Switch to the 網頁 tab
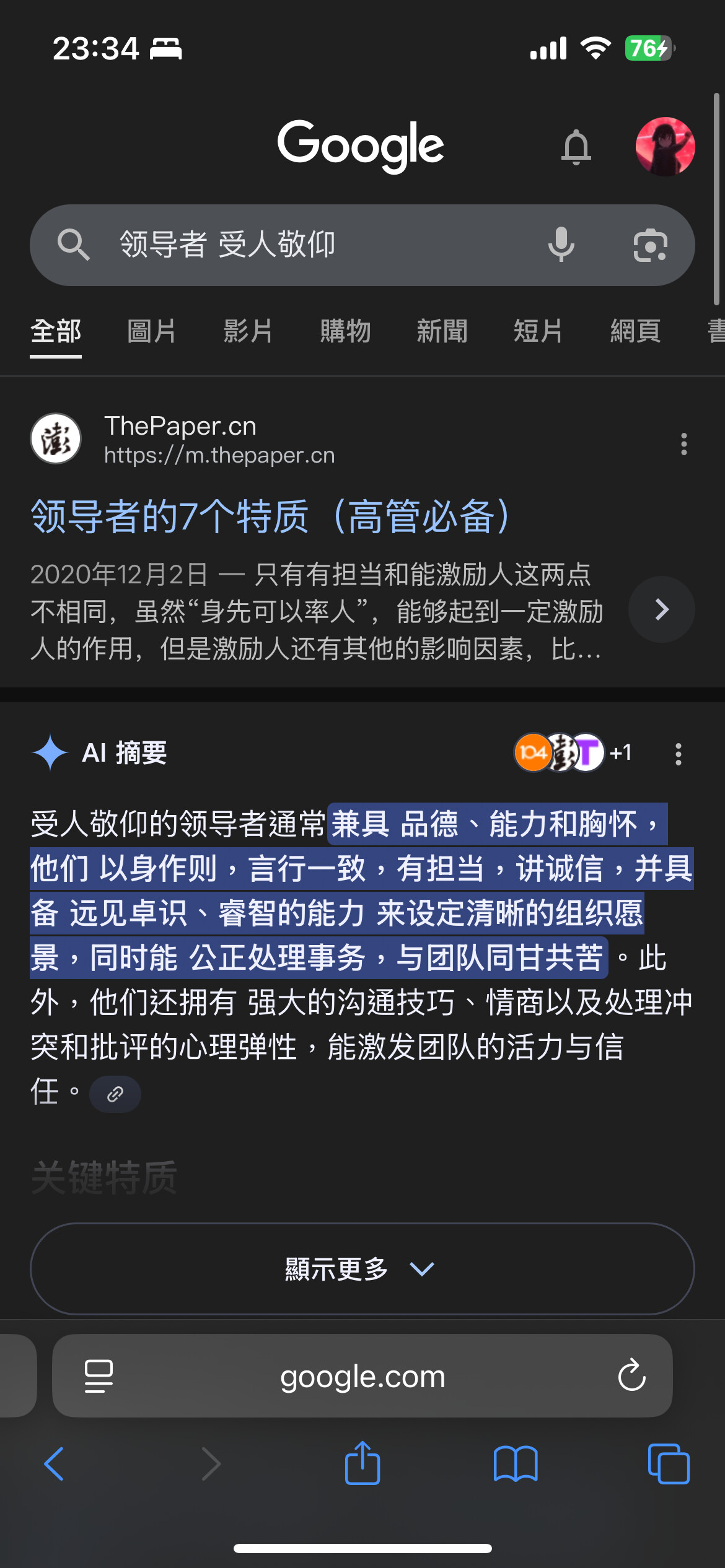This screenshot has height=1568, width=725. tap(635, 331)
